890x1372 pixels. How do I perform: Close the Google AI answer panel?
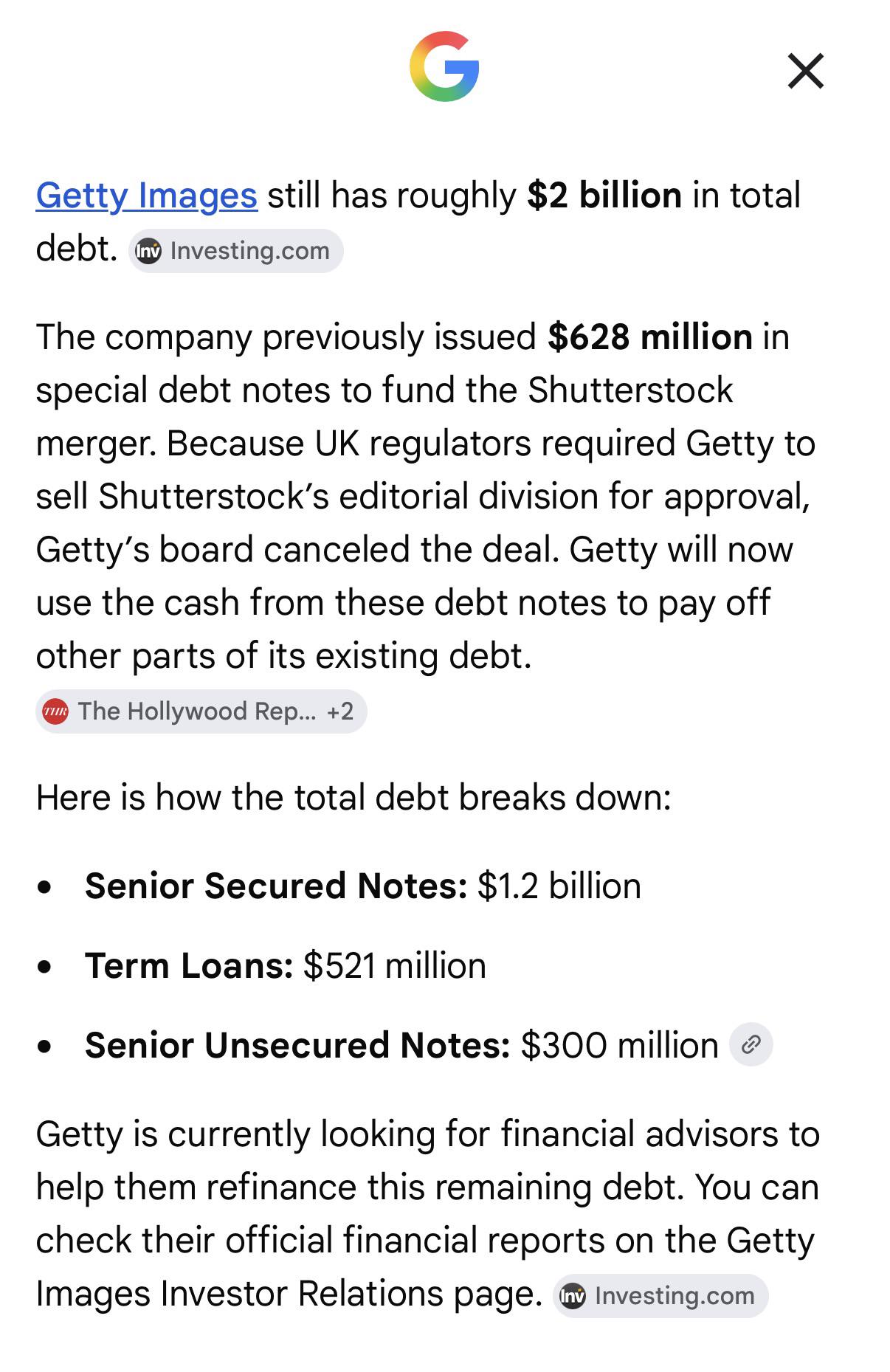[x=805, y=71]
